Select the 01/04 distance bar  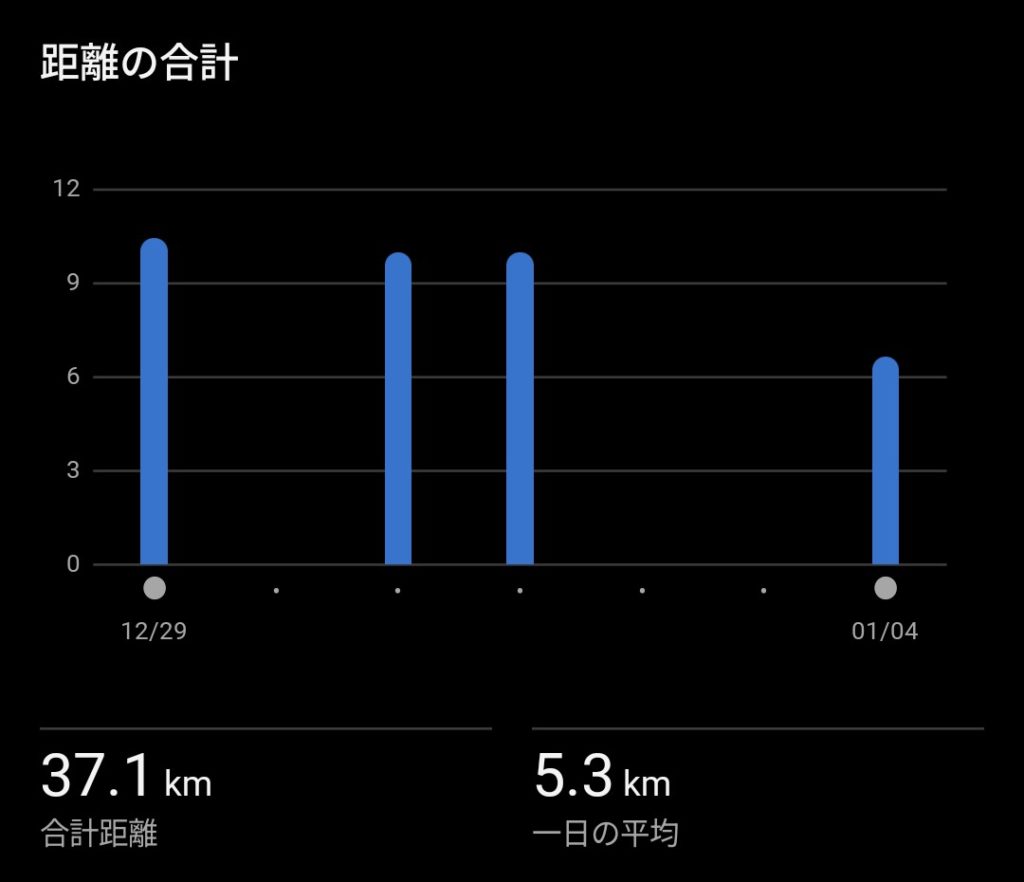pos(885,461)
